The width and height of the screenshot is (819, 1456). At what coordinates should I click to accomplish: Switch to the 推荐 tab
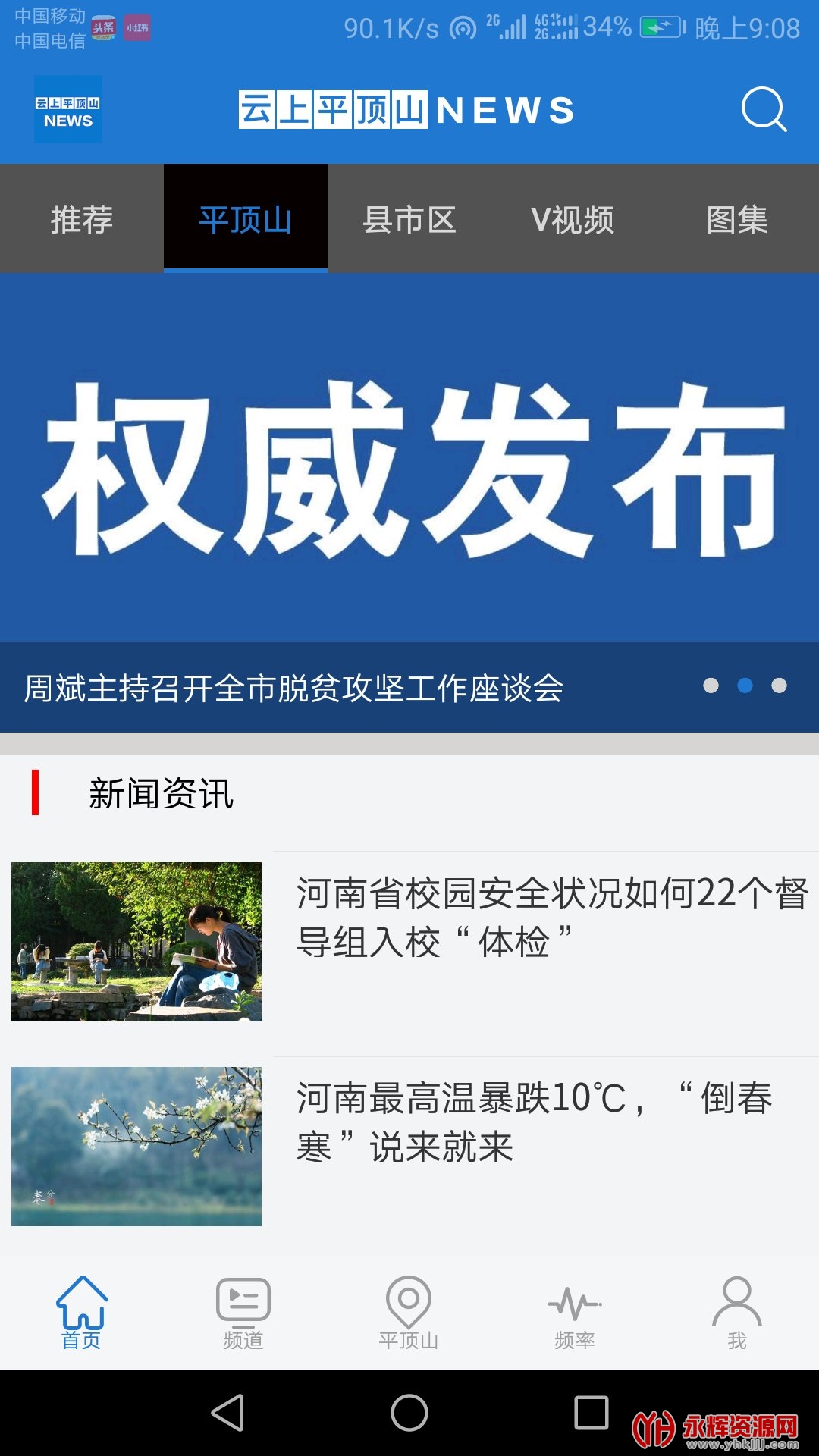82,220
